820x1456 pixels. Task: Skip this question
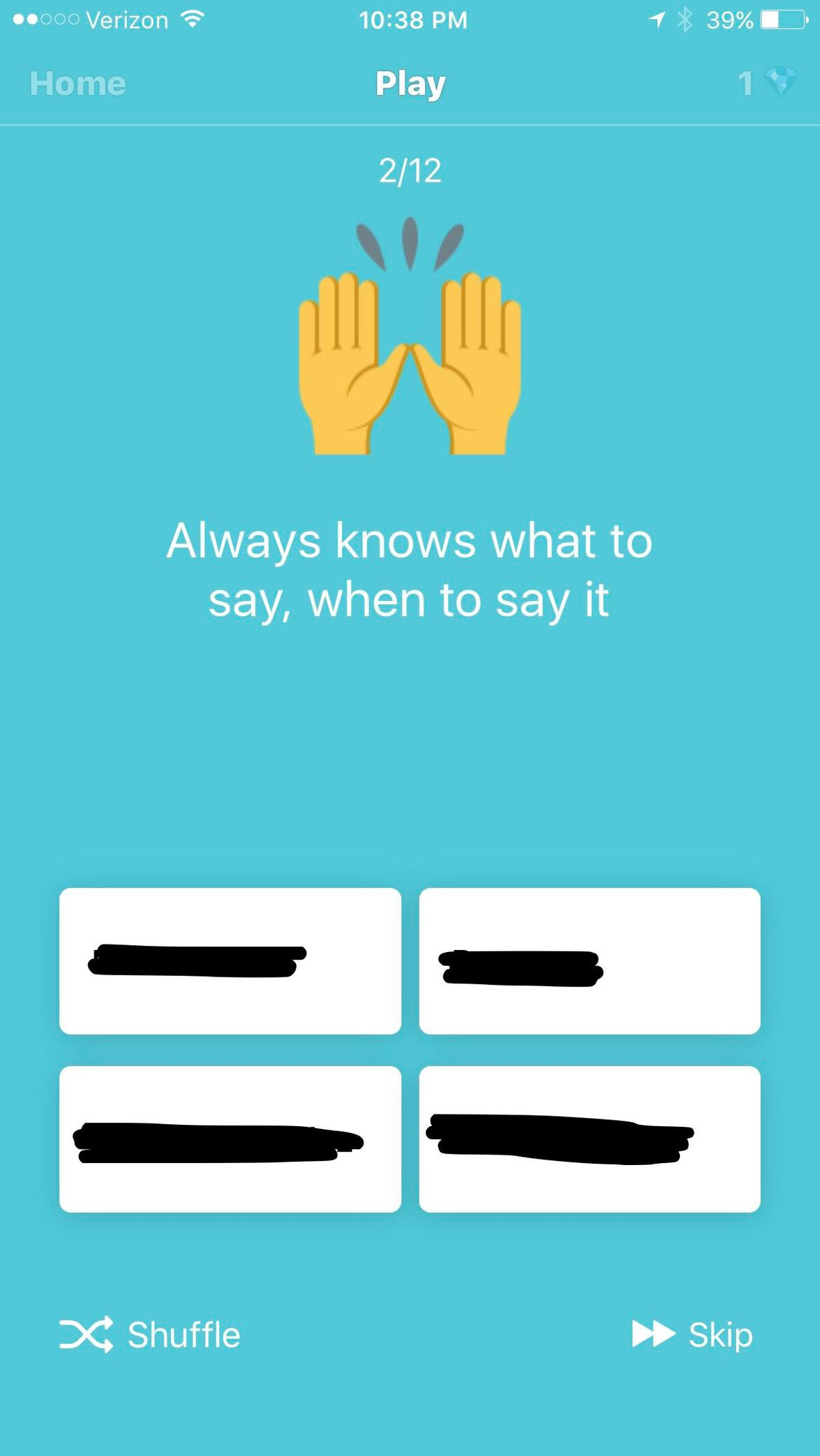[692, 1334]
